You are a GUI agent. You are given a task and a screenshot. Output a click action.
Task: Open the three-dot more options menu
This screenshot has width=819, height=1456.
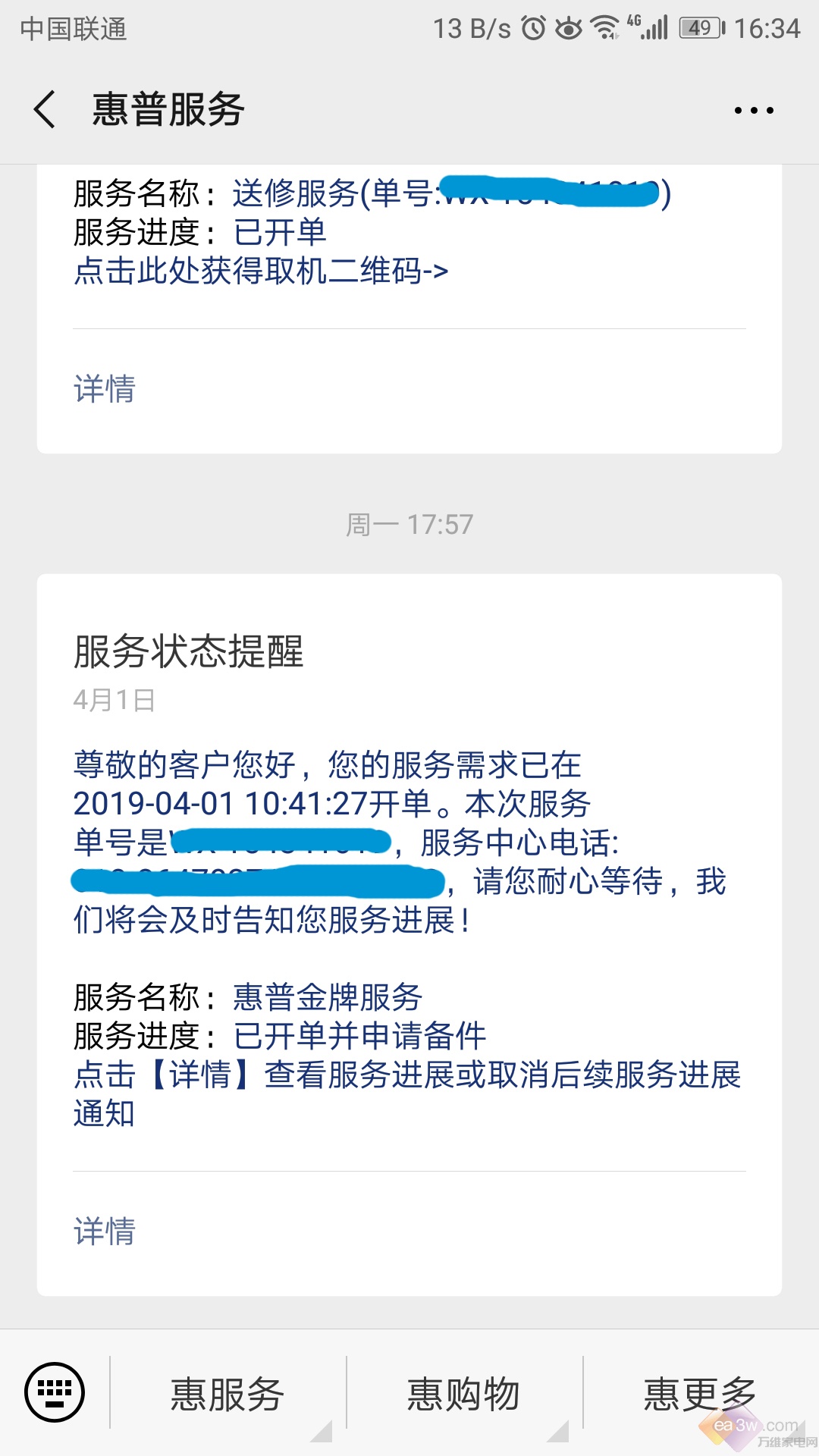click(753, 111)
